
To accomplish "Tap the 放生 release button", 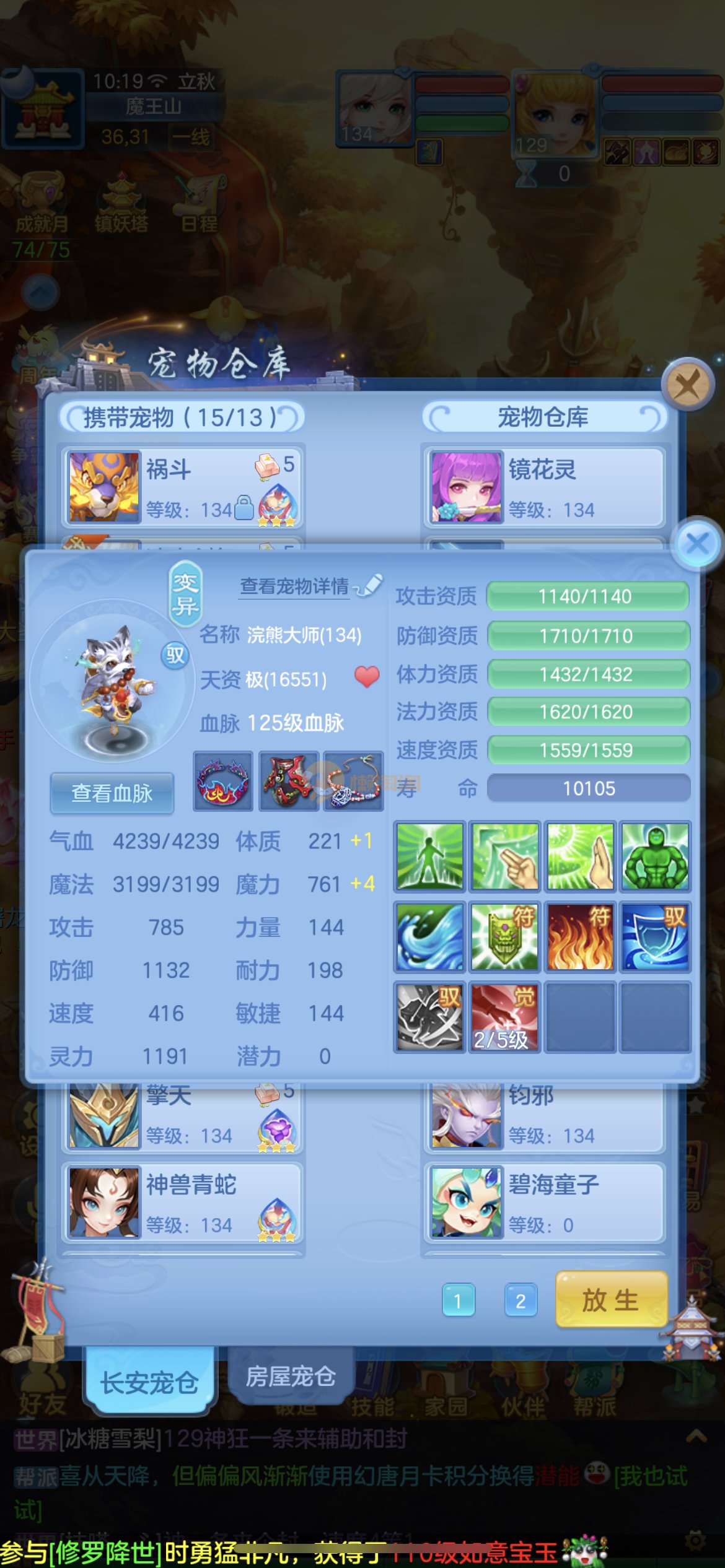I will (610, 1300).
